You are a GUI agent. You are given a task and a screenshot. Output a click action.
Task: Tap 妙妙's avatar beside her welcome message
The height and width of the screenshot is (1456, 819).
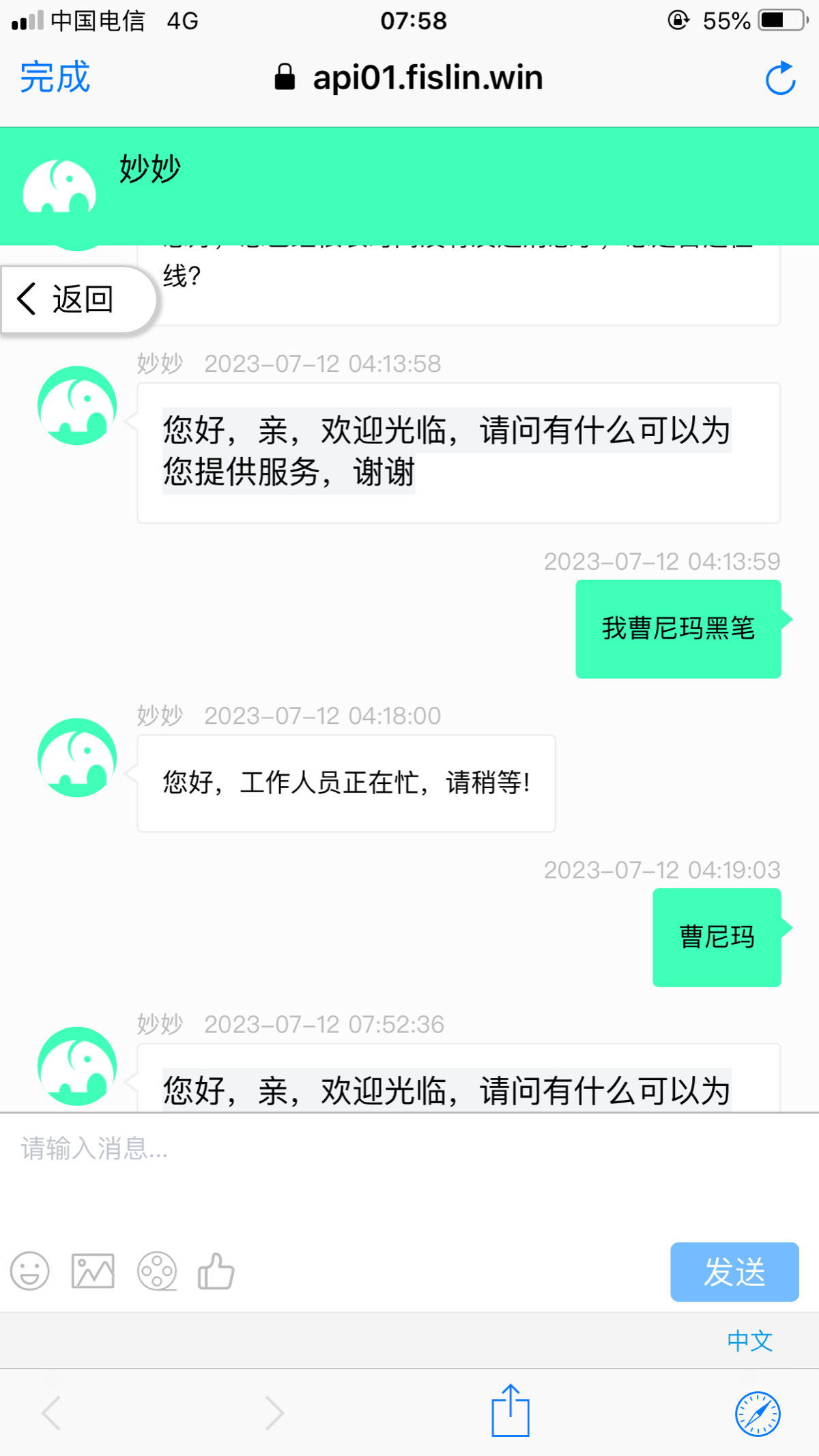tap(76, 404)
